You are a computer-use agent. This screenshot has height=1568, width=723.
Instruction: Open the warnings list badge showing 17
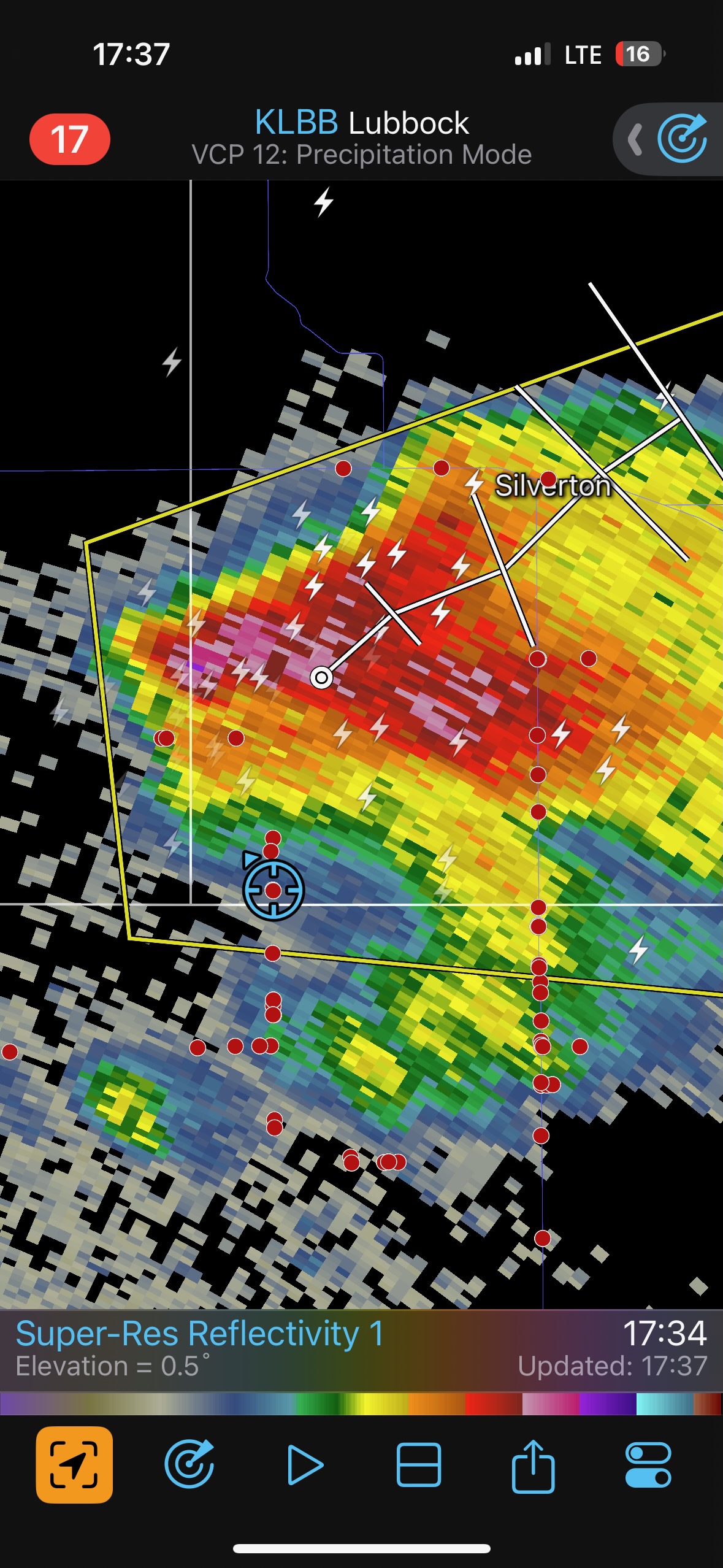tap(69, 139)
